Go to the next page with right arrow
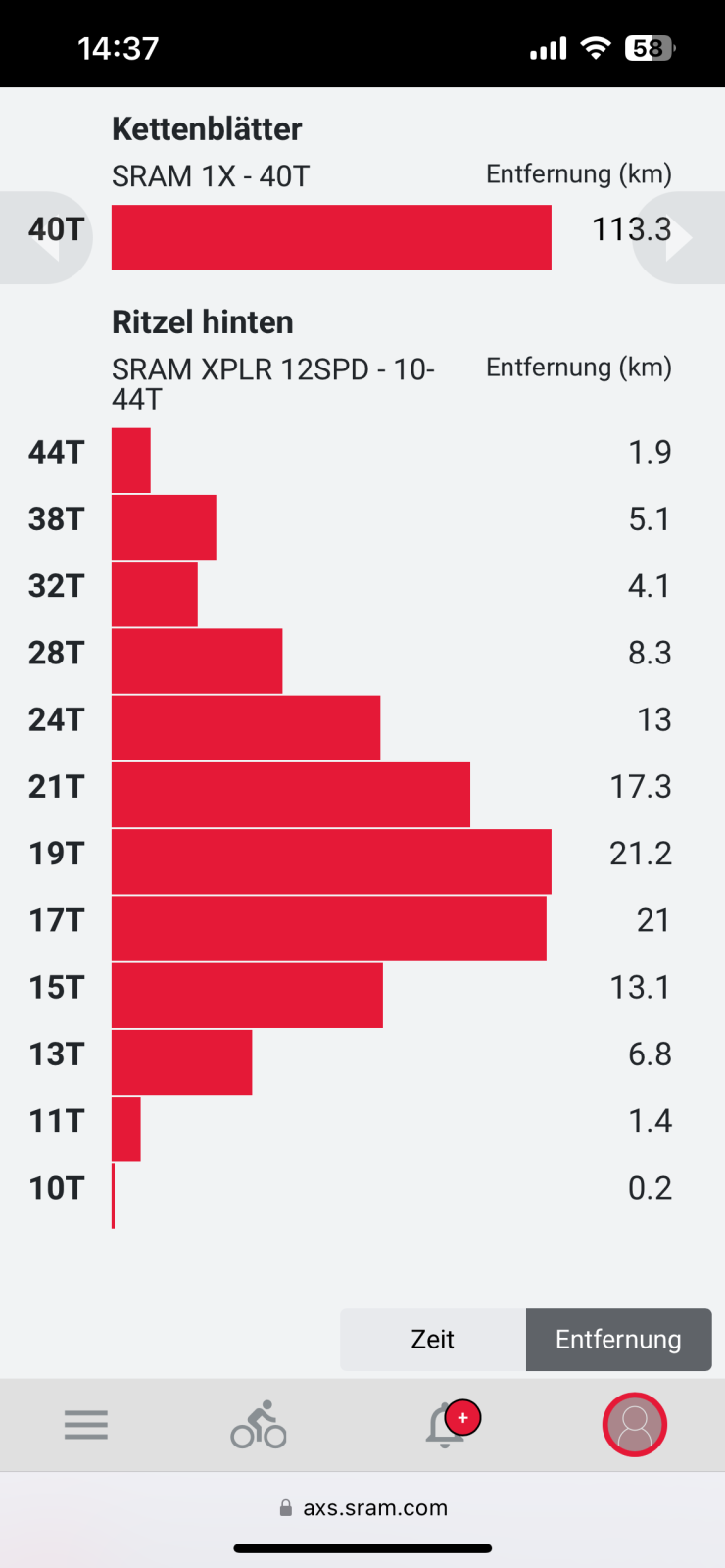 680,238
